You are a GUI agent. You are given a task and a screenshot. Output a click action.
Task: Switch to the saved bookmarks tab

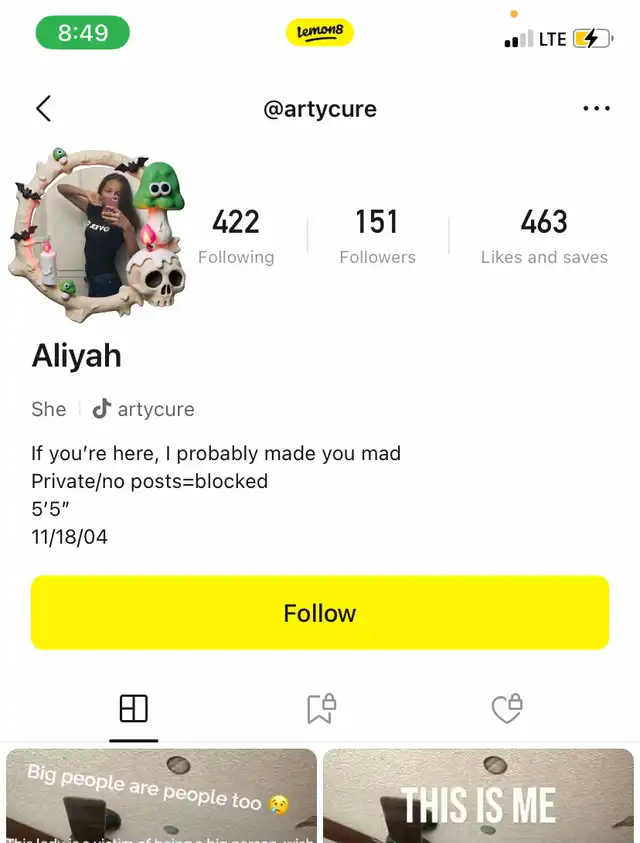click(320, 709)
